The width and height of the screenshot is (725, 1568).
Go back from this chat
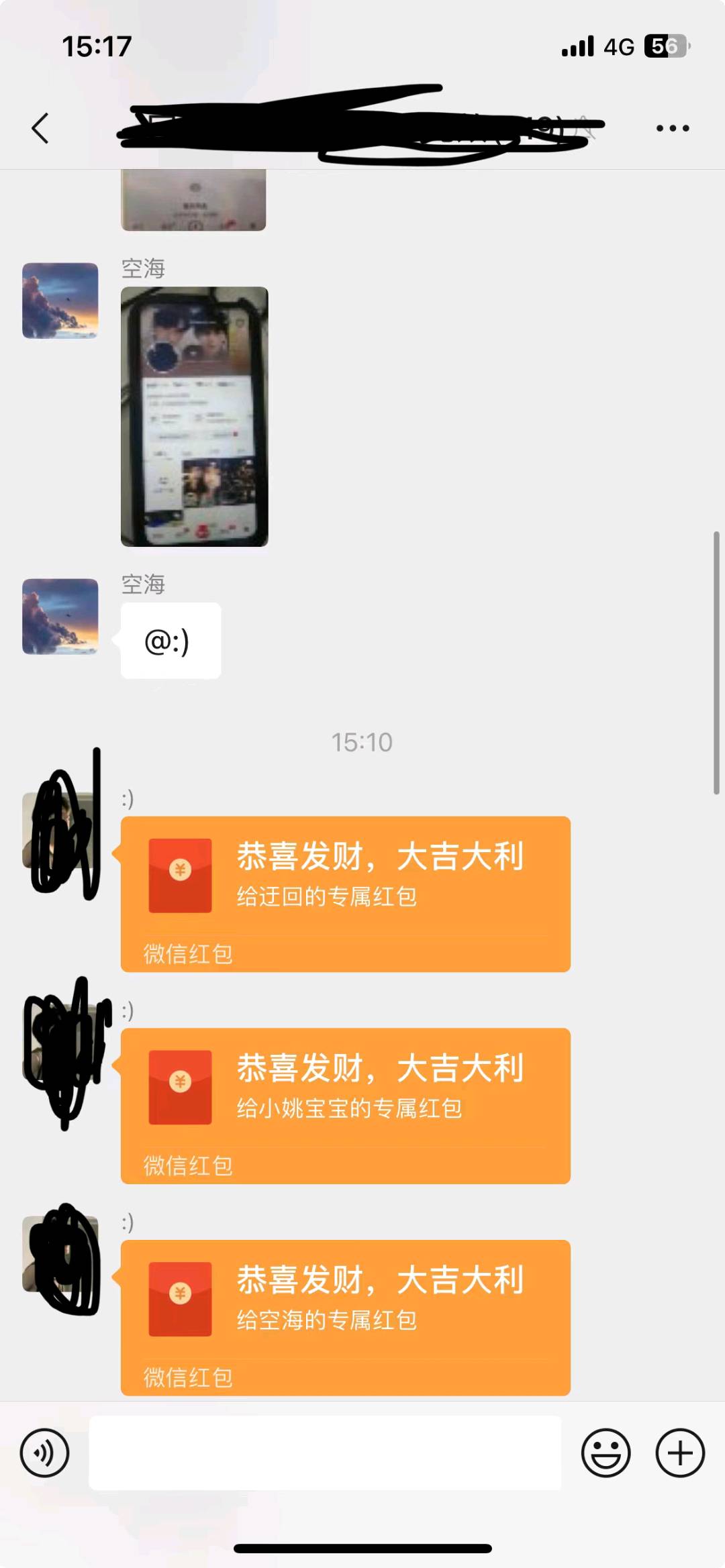pyautogui.click(x=40, y=128)
